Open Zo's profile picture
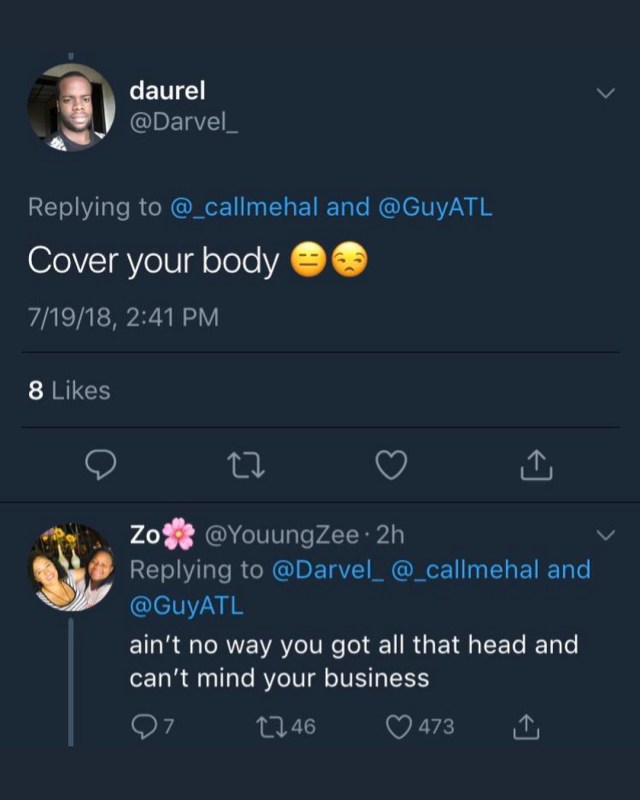 coord(71,567)
